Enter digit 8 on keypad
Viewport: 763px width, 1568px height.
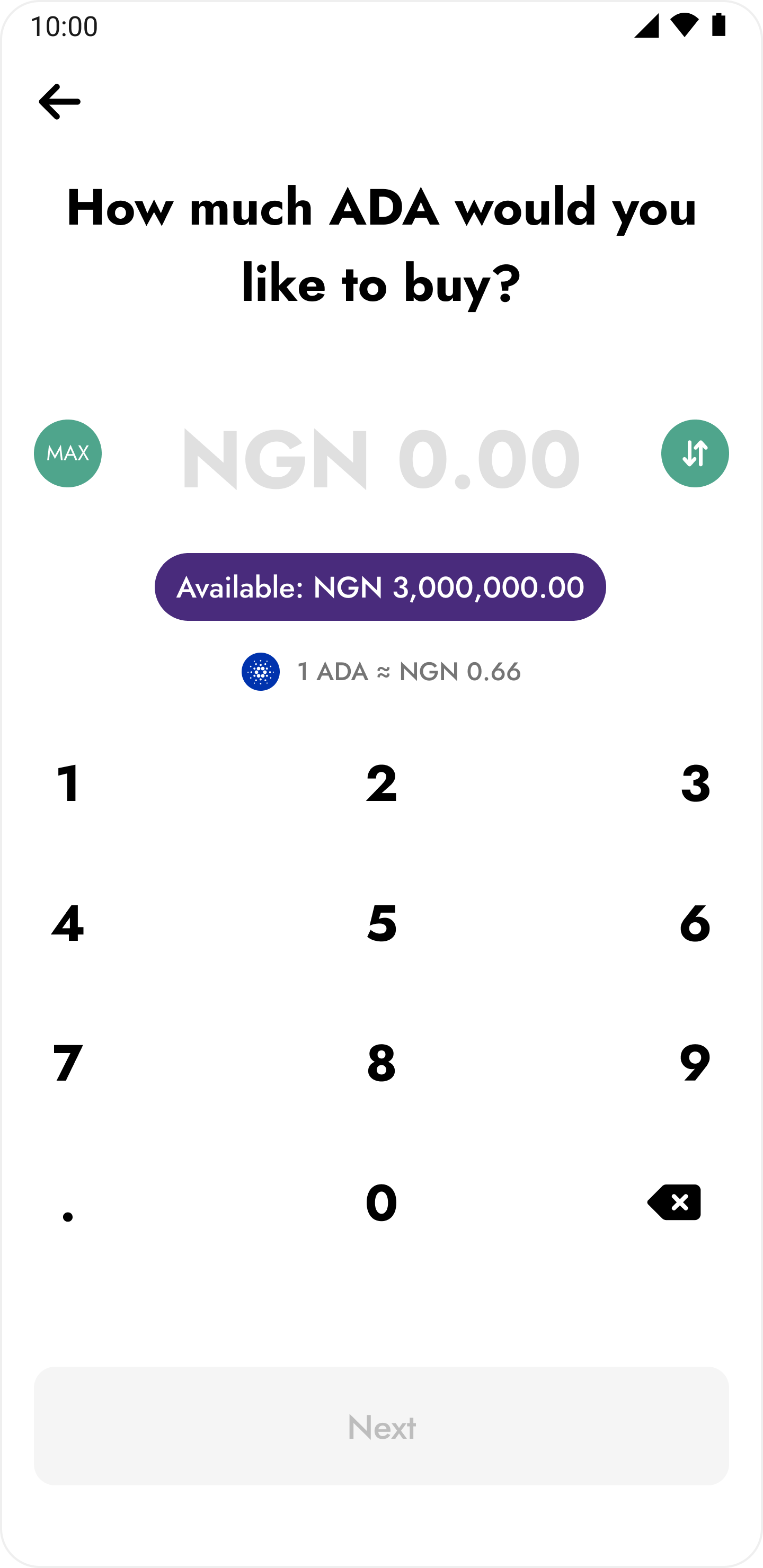(381, 1063)
